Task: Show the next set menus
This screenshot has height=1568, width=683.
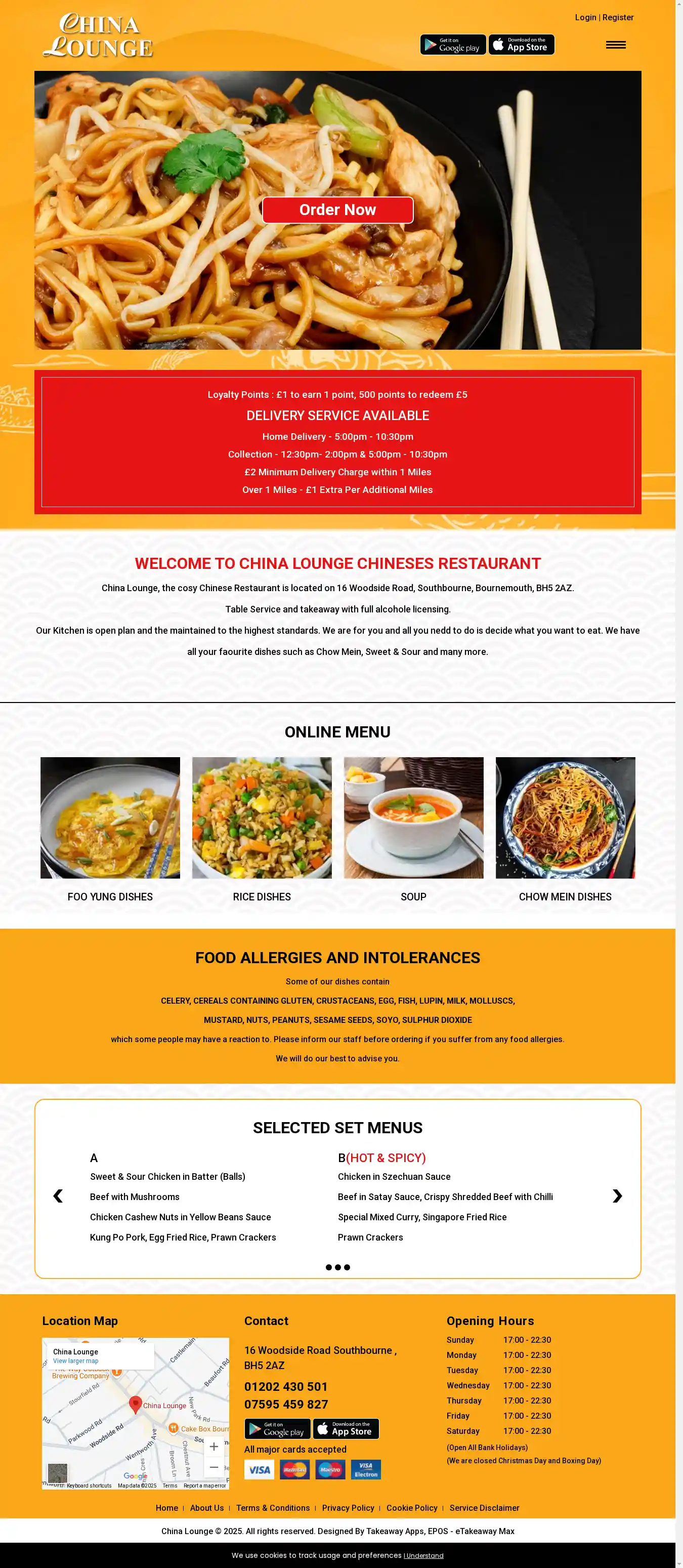Action: point(617,1196)
